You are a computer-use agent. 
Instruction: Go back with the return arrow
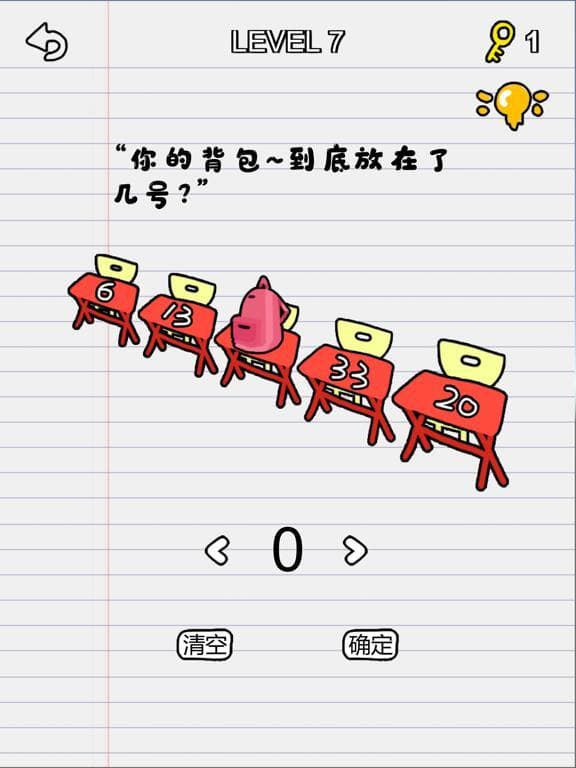click(47, 42)
